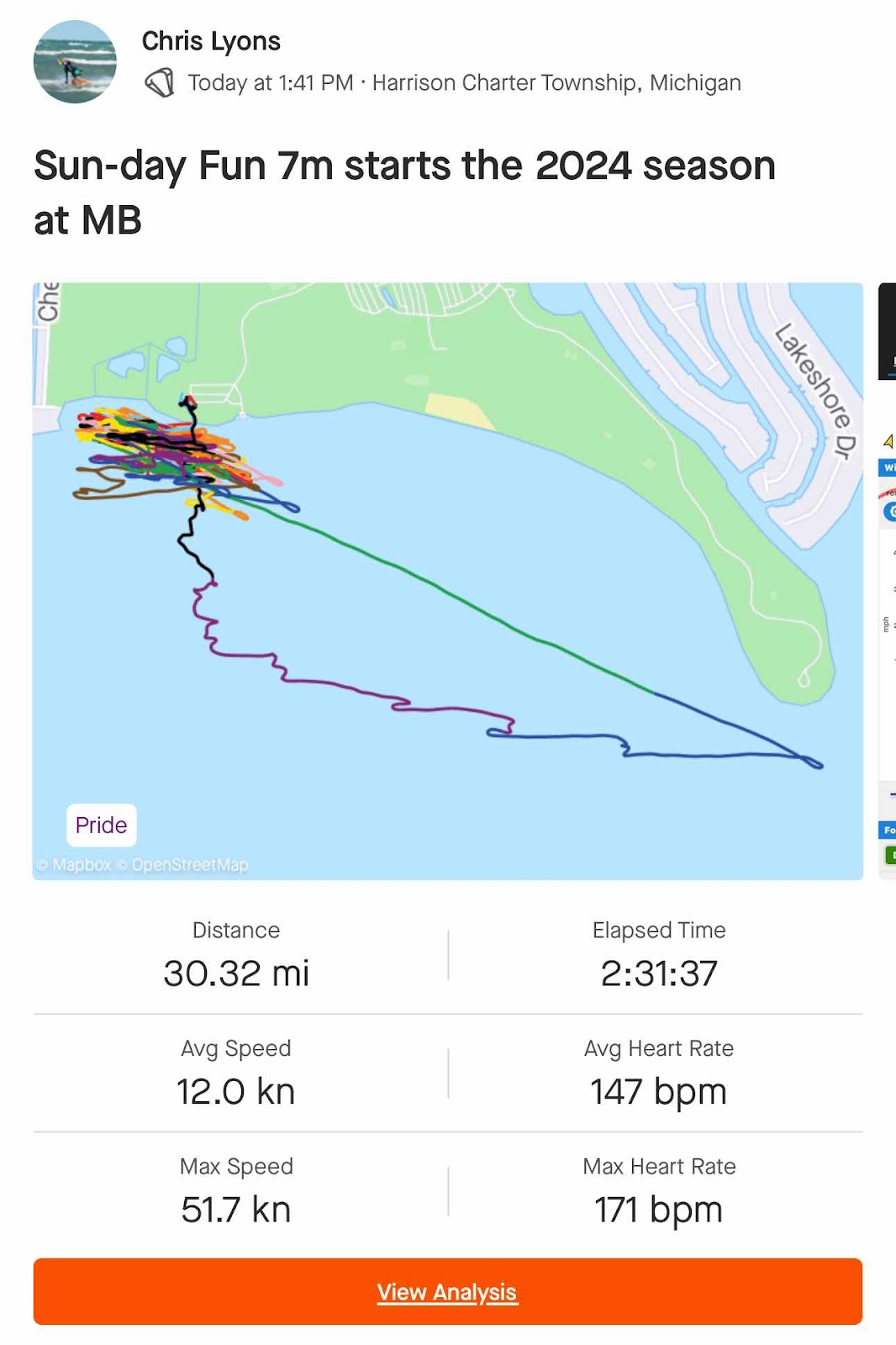Screen dimensions: 896x1345
Task: Tap the Pride map style label
Action: tap(101, 825)
